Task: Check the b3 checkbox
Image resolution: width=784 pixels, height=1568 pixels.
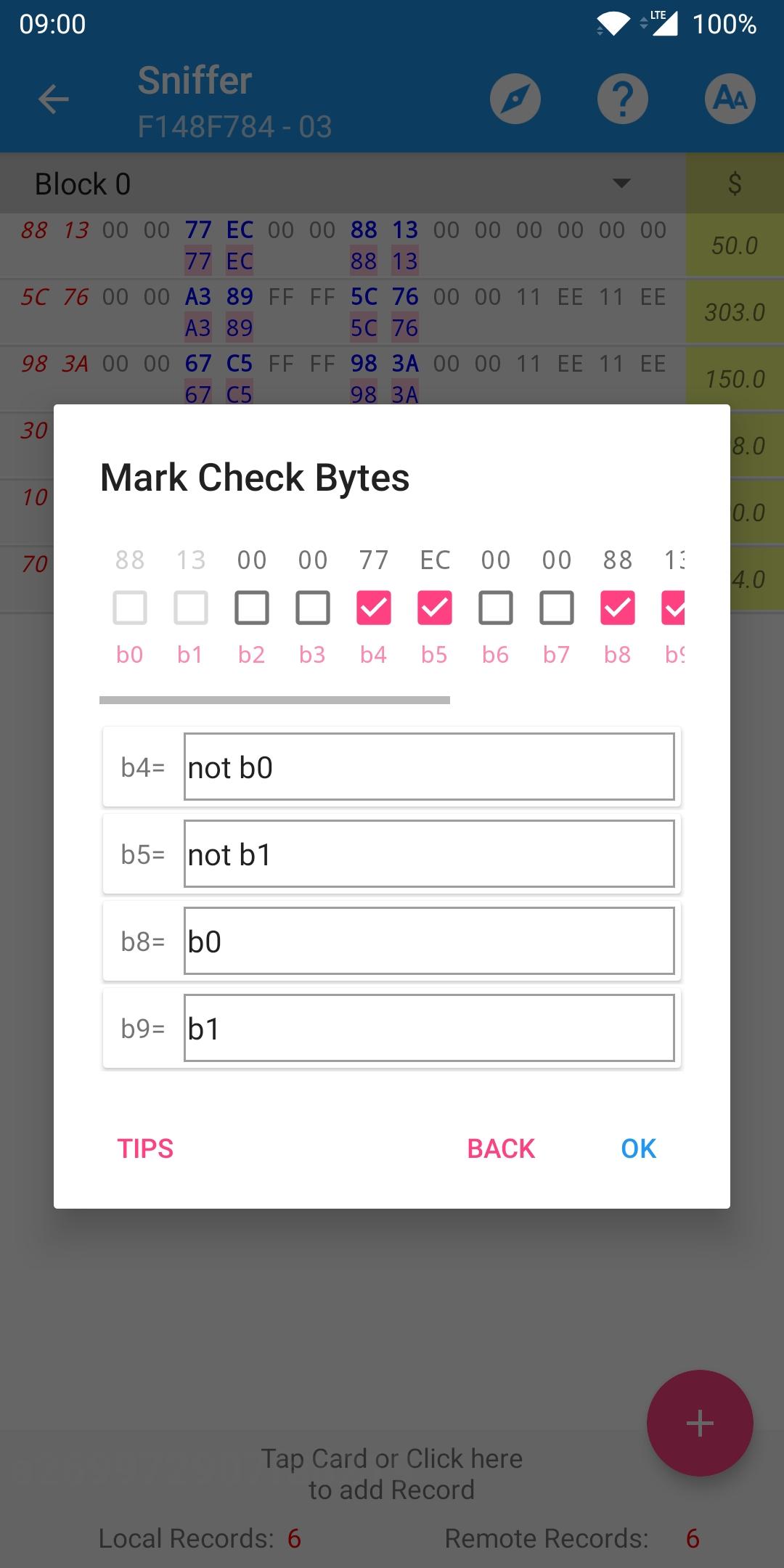Action: (313, 608)
